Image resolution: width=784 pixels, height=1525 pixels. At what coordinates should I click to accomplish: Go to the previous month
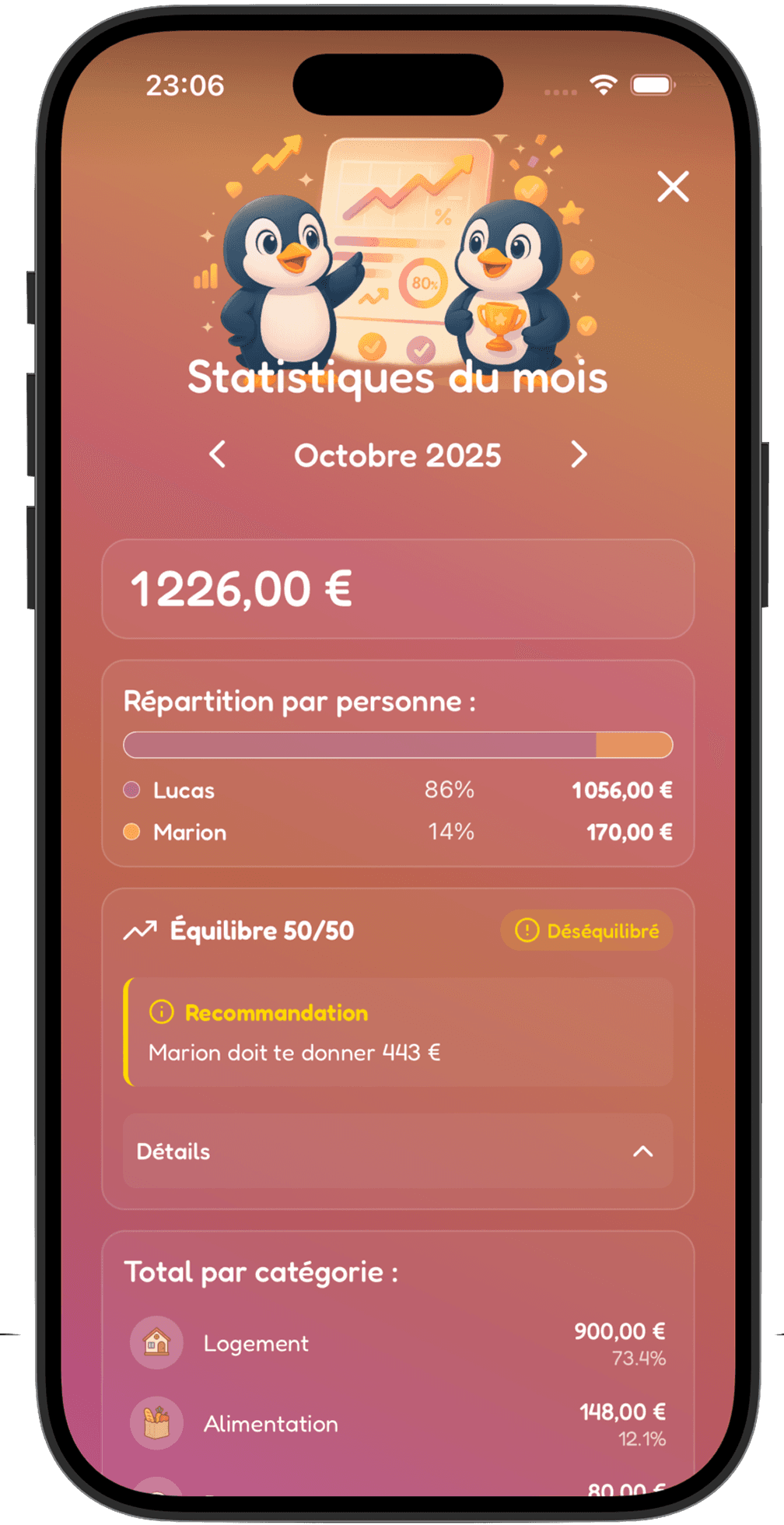coord(218,454)
